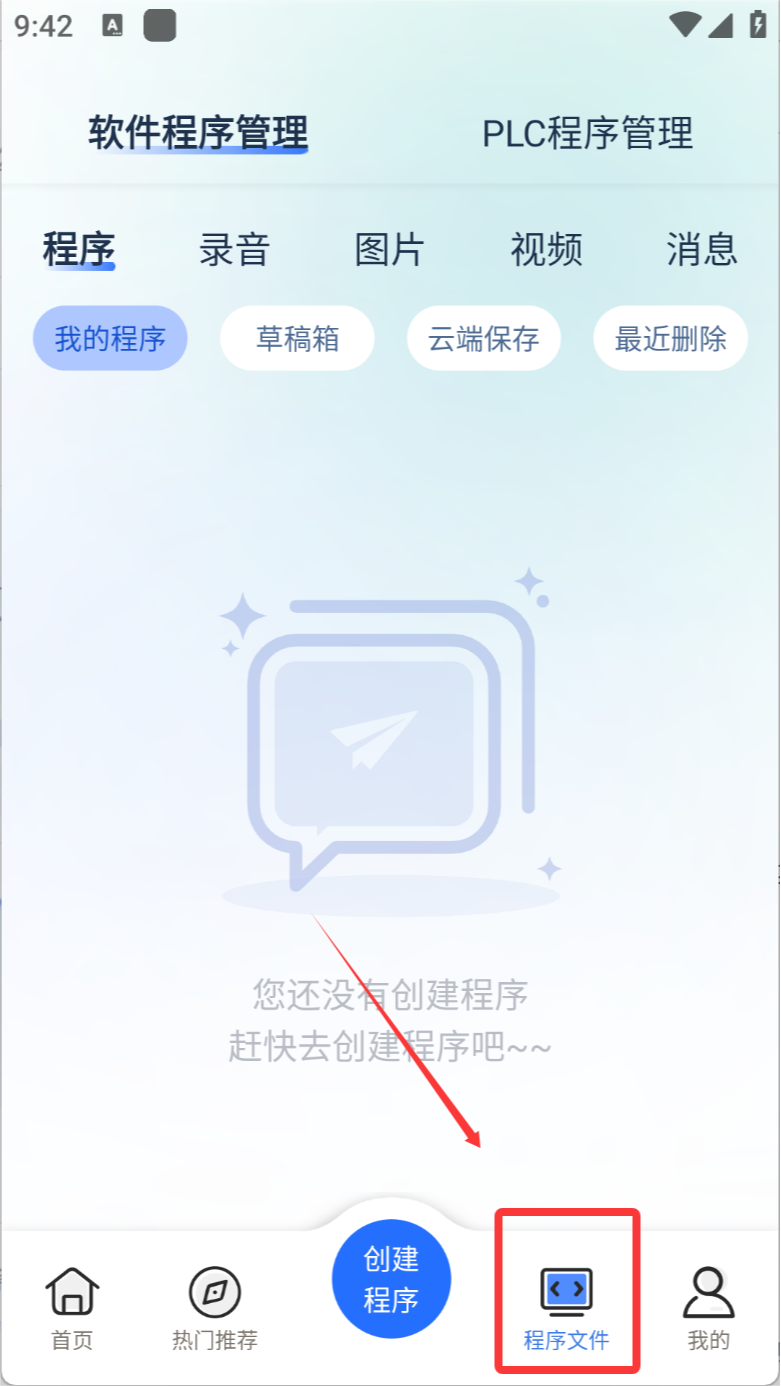Switch to 软件程序管理 tab
This screenshot has height=1386, width=781.
(198, 132)
